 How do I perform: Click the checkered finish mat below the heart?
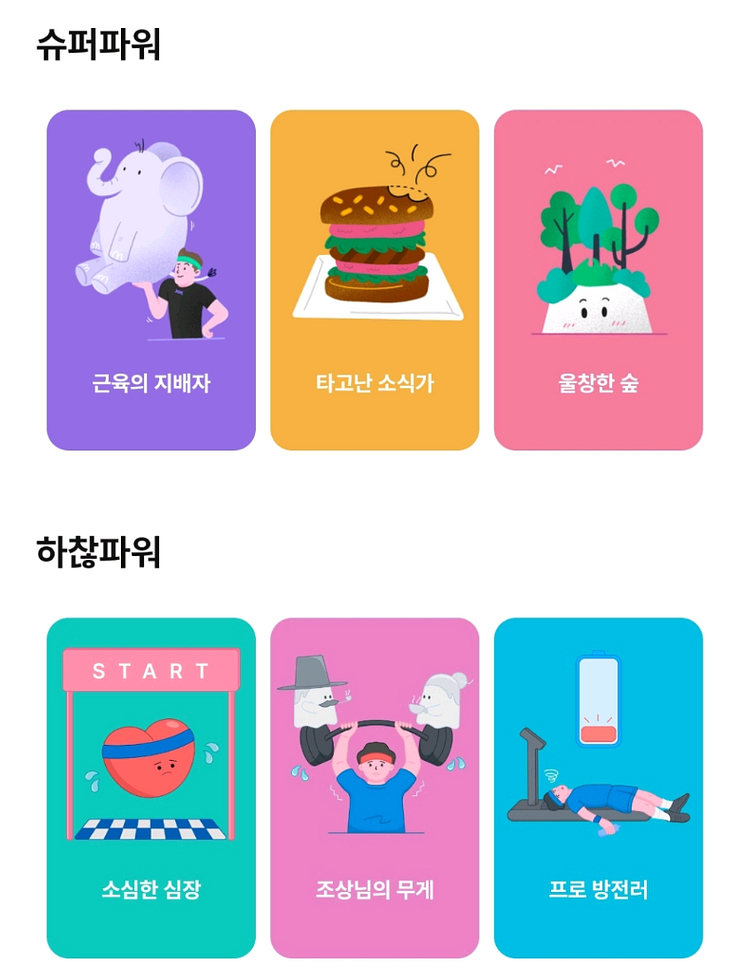[150, 825]
